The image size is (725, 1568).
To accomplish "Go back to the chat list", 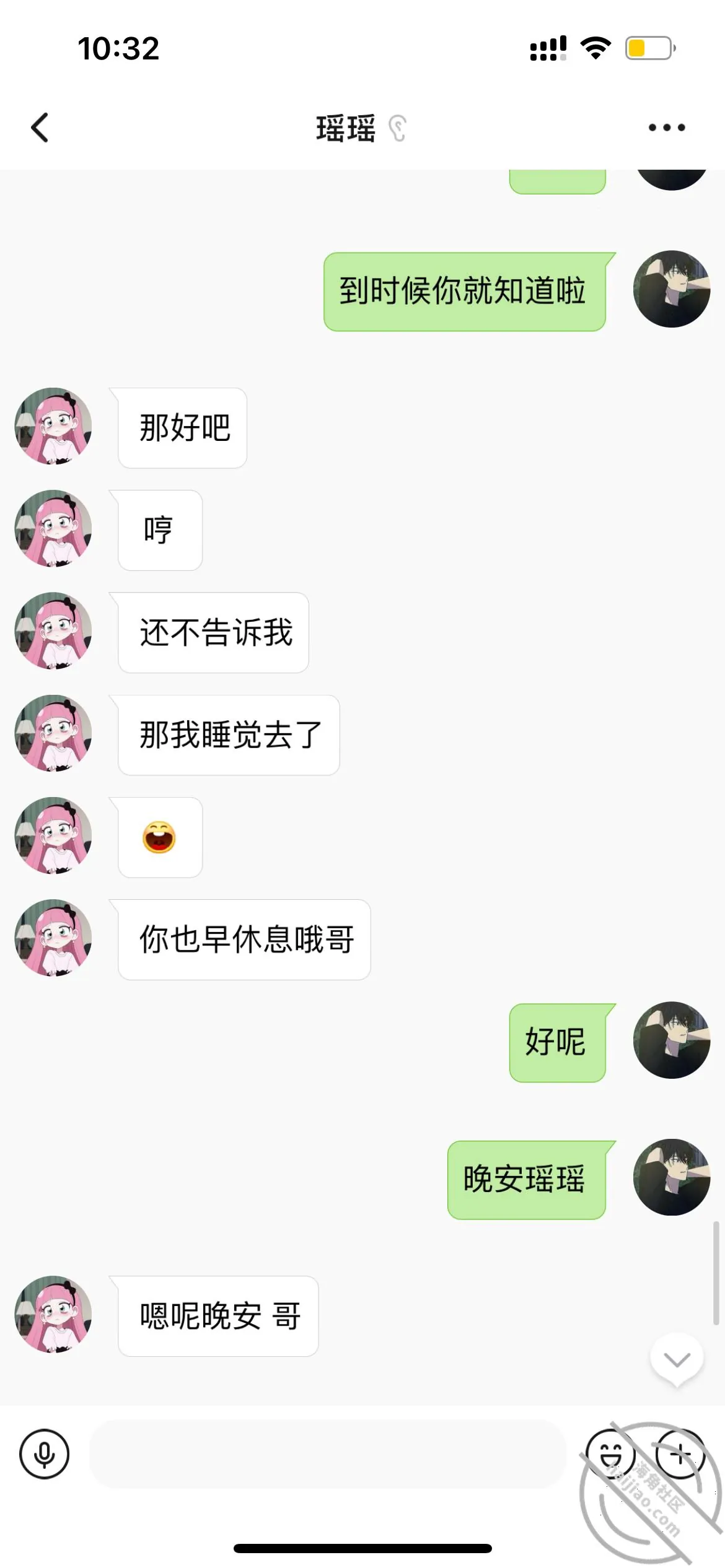I will (40, 128).
